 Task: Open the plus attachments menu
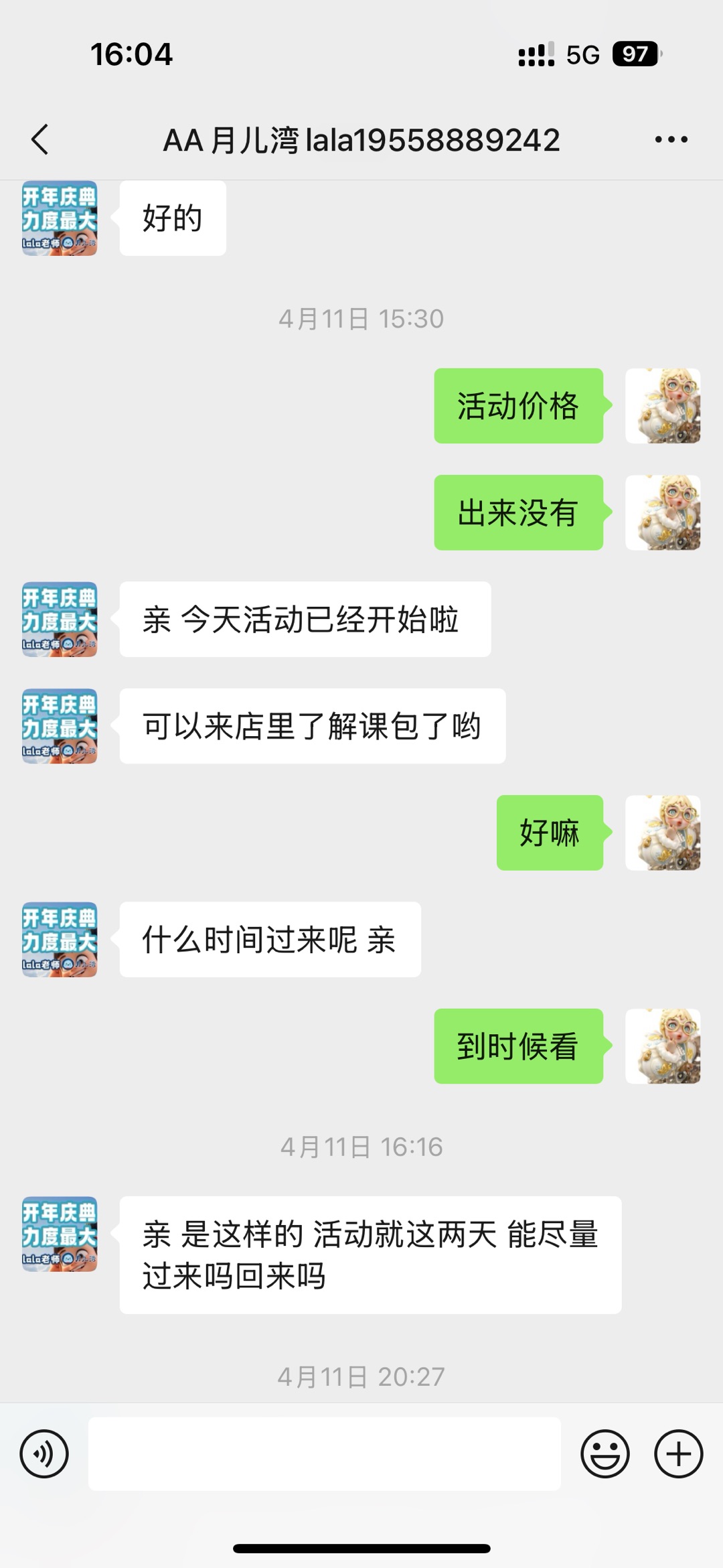pyautogui.click(x=678, y=1453)
